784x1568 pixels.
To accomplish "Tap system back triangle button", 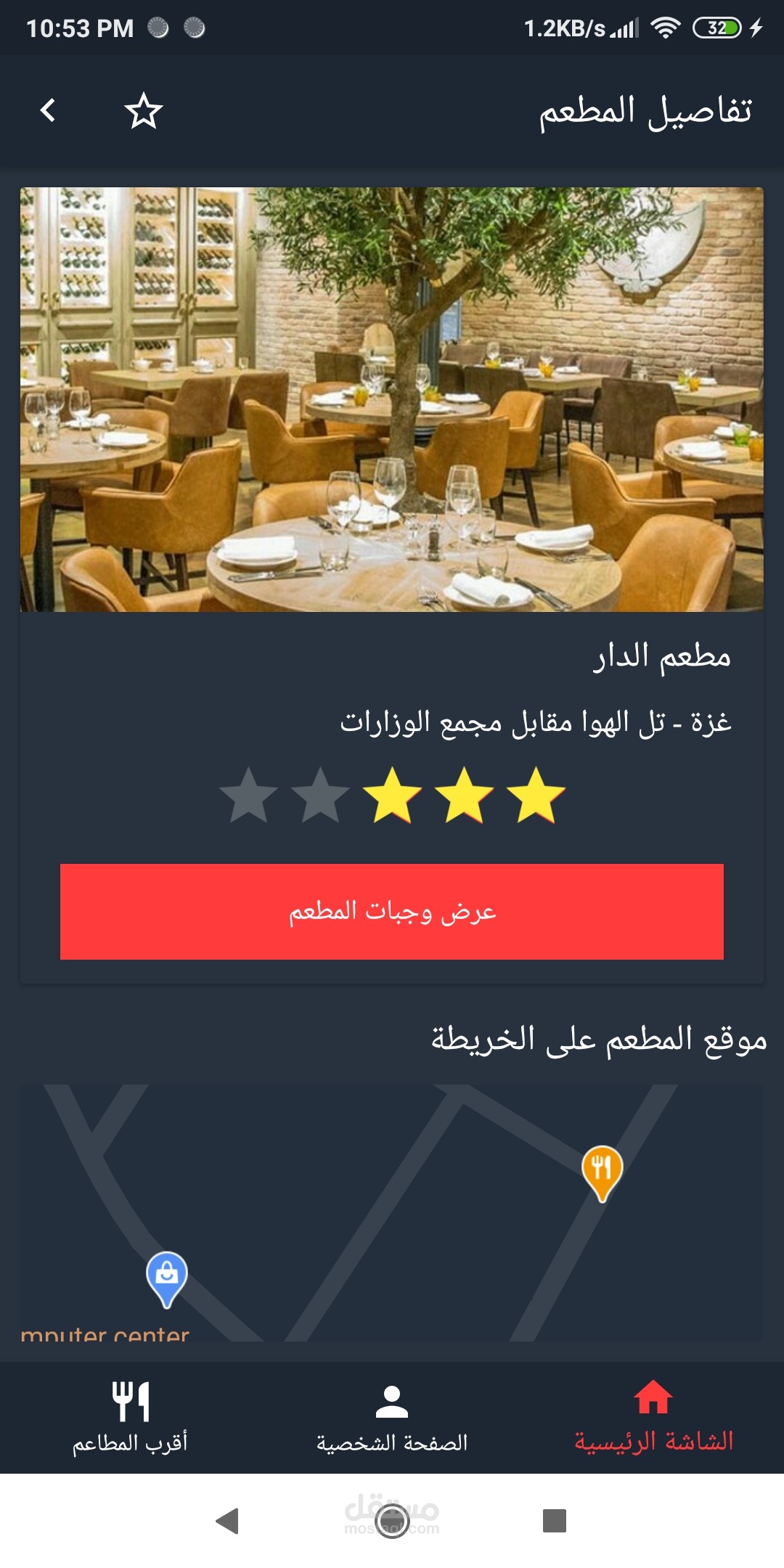I will click(x=228, y=1521).
